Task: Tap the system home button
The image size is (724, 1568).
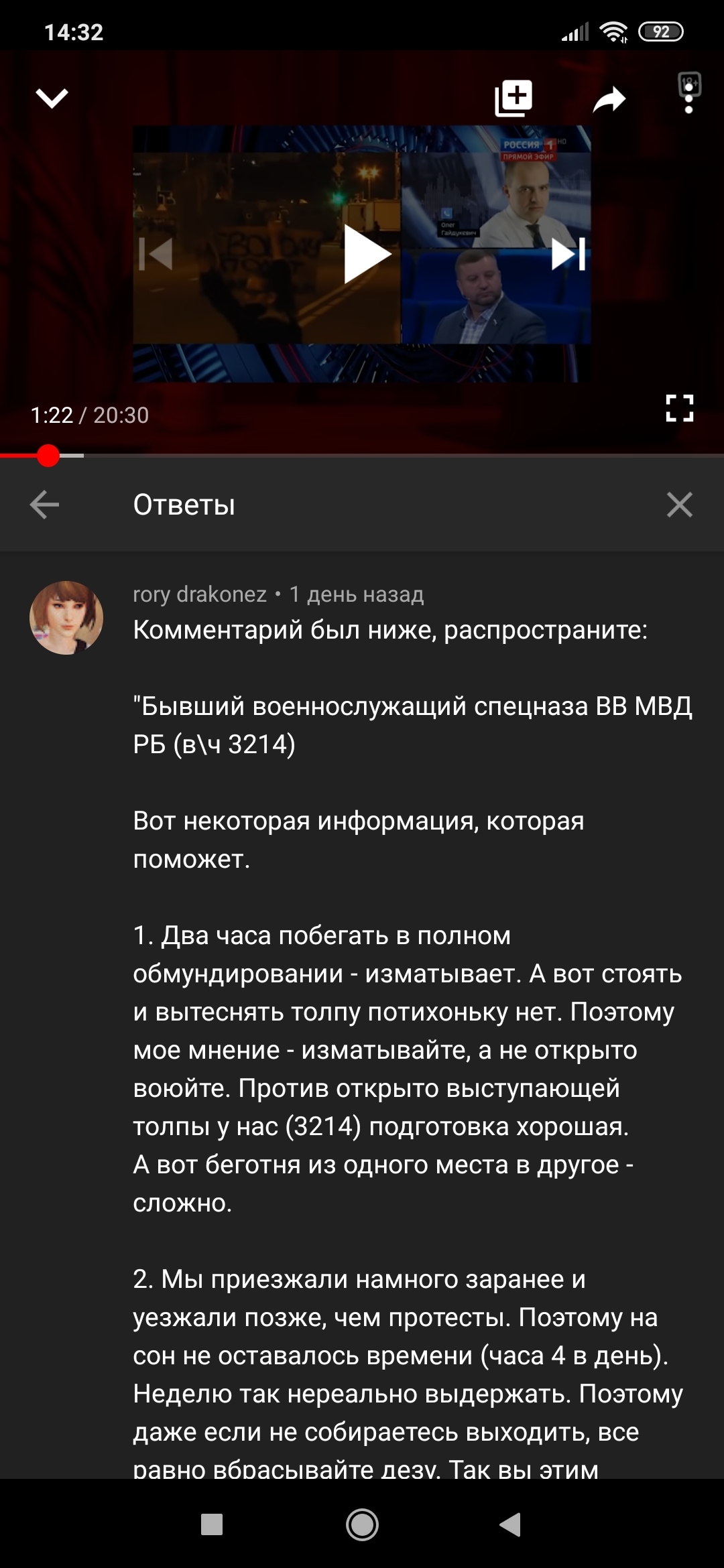Action: 362,1524
